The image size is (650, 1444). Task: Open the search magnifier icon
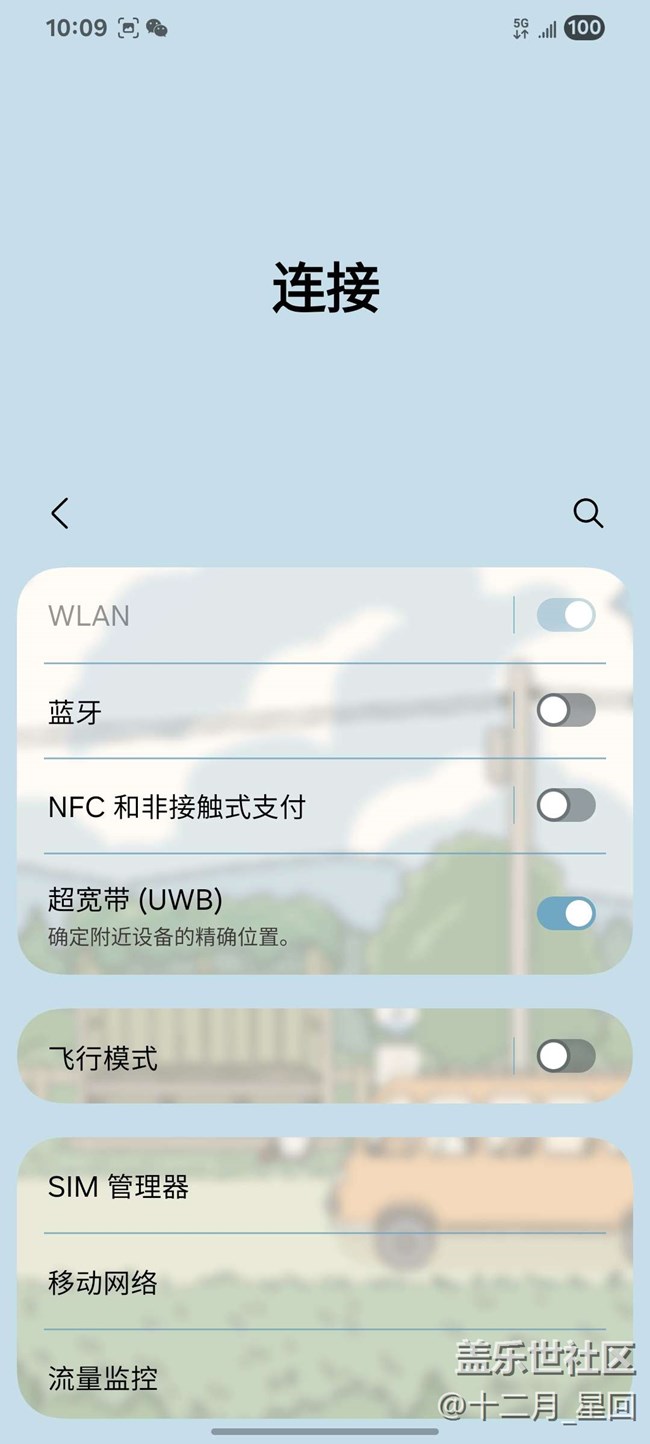pyautogui.click(x=588, y=513)
